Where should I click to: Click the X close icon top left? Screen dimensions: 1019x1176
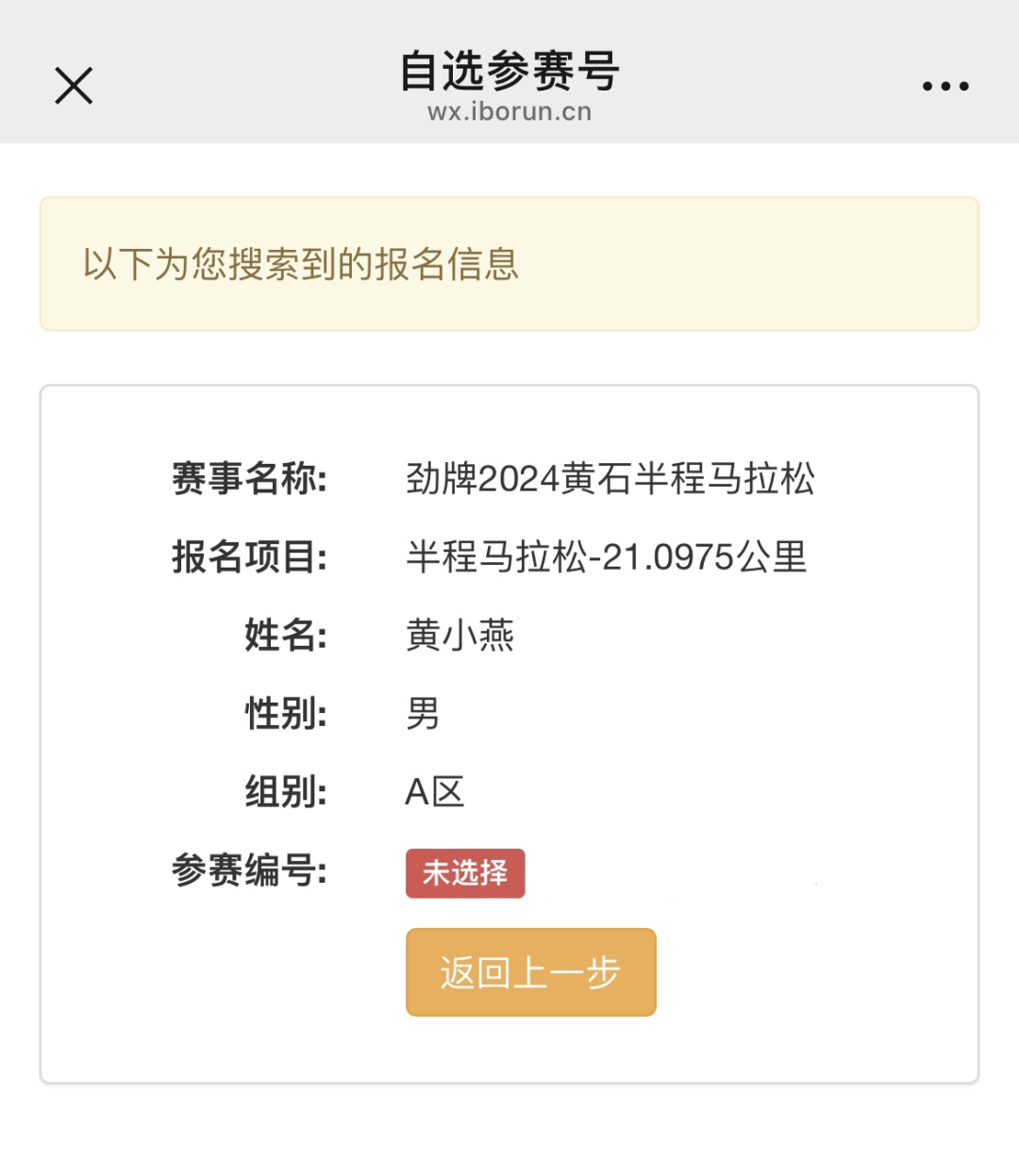tap(72, 85)
